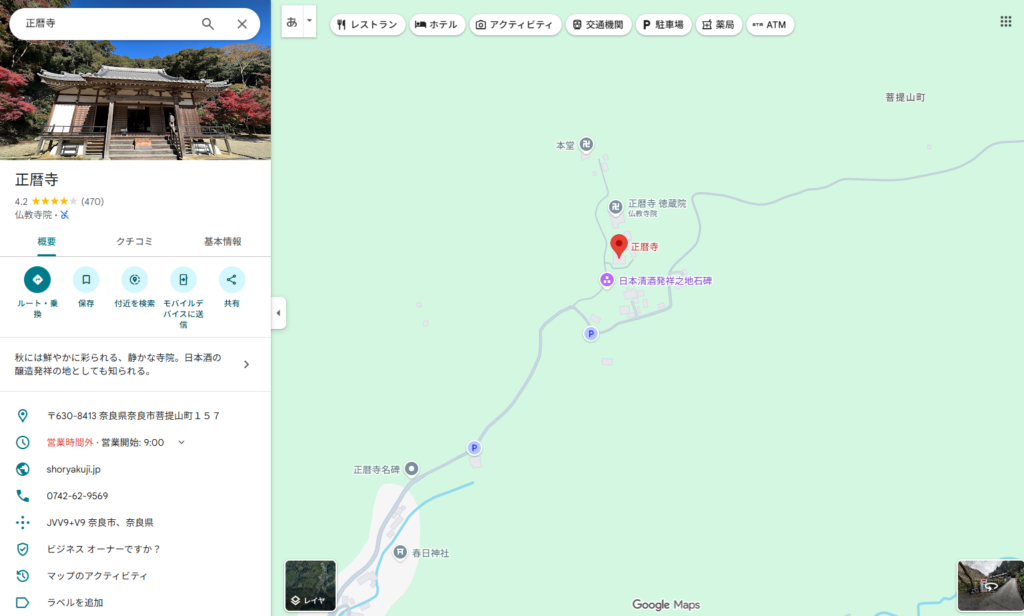Expand the opening hours dropdown

tap(181, 442)
